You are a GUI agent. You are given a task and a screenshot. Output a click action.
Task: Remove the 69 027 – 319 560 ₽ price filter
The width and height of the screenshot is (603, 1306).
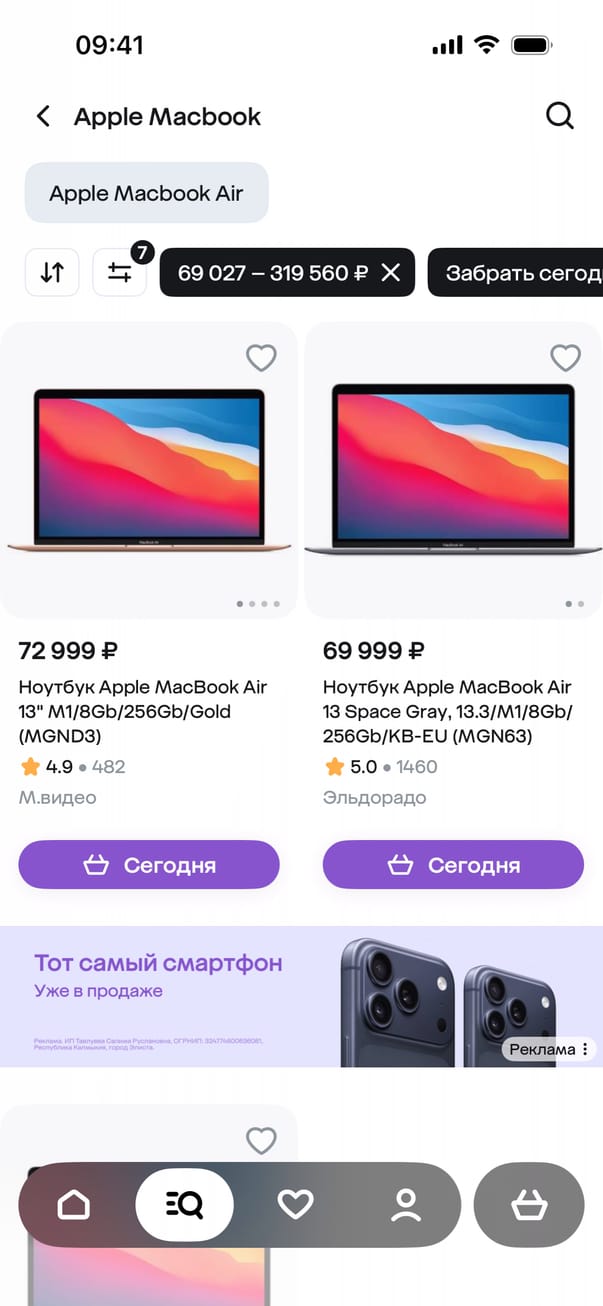391,272
